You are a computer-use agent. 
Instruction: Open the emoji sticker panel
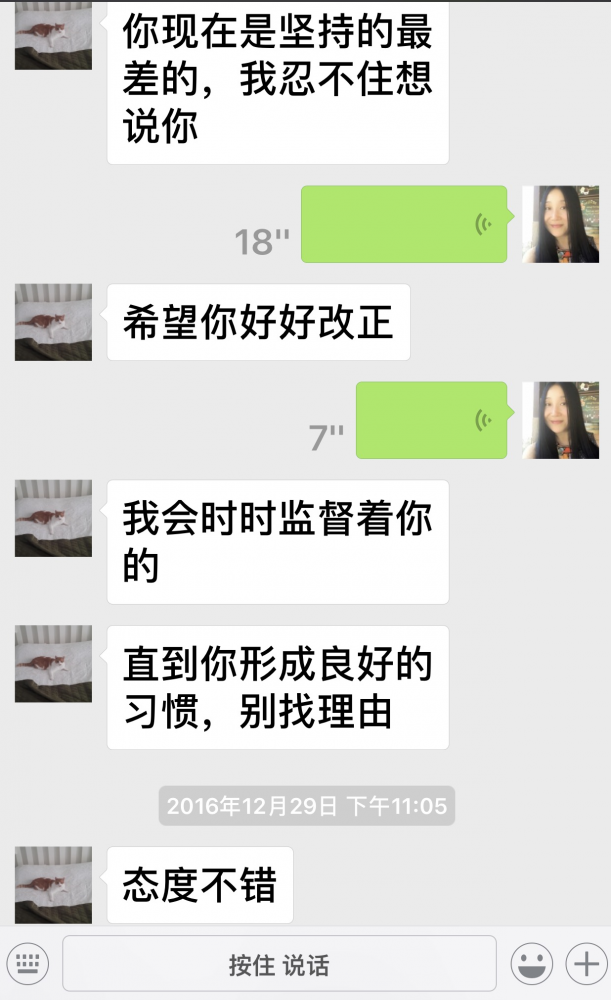click(x=531, y=965)
